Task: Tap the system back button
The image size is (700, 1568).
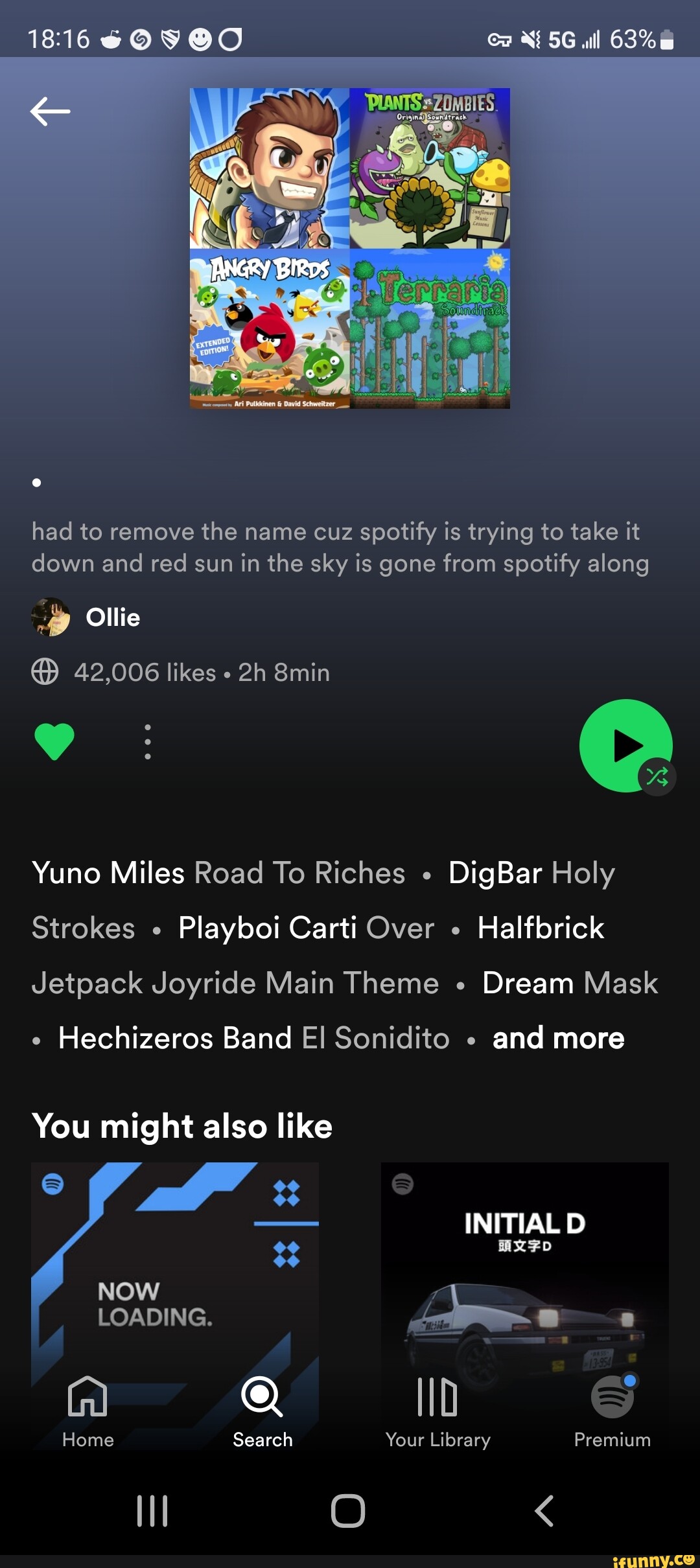Action: coord(544,1511)
